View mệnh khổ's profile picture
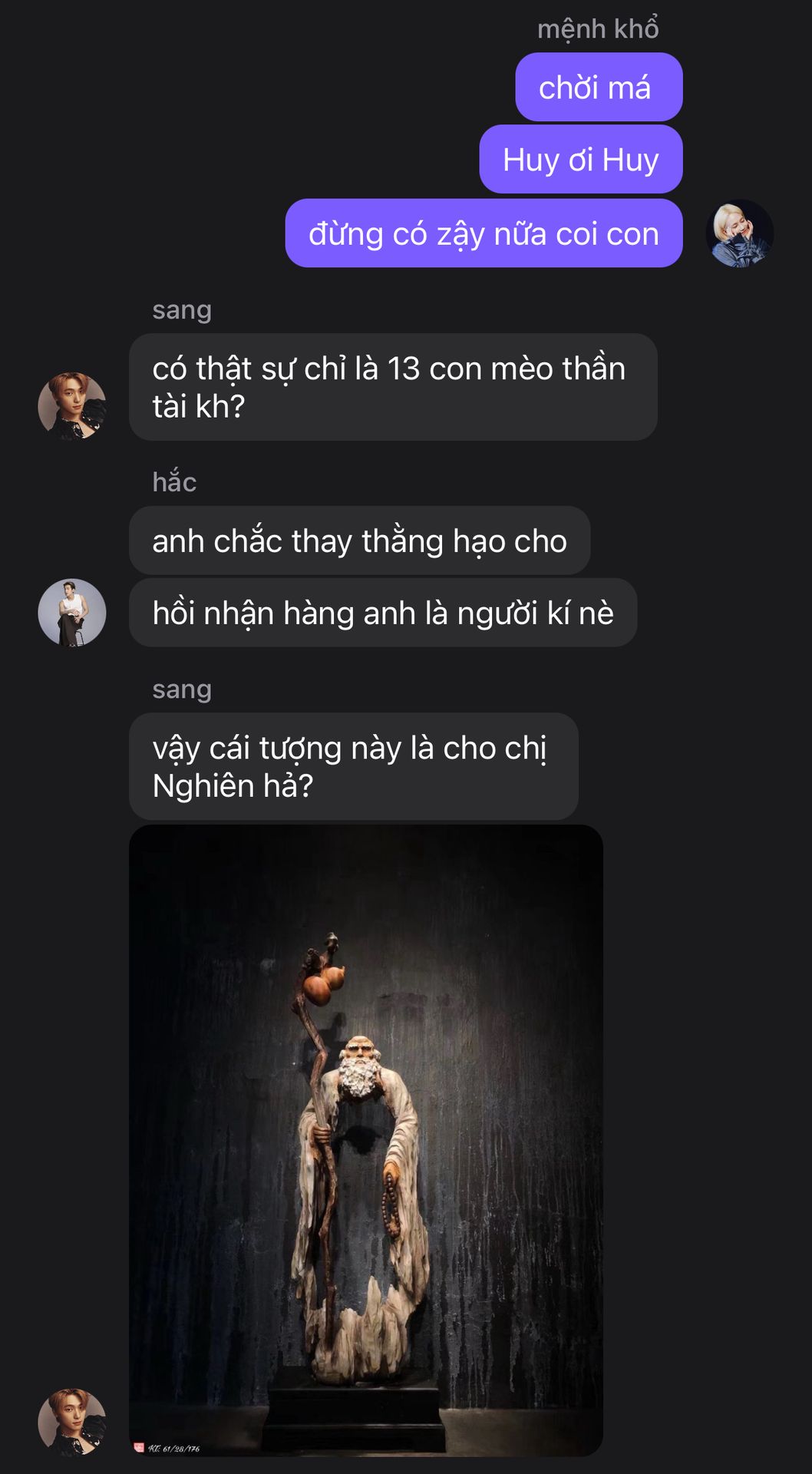Viewport: 812px width, 1474px height. click(739, 233)
